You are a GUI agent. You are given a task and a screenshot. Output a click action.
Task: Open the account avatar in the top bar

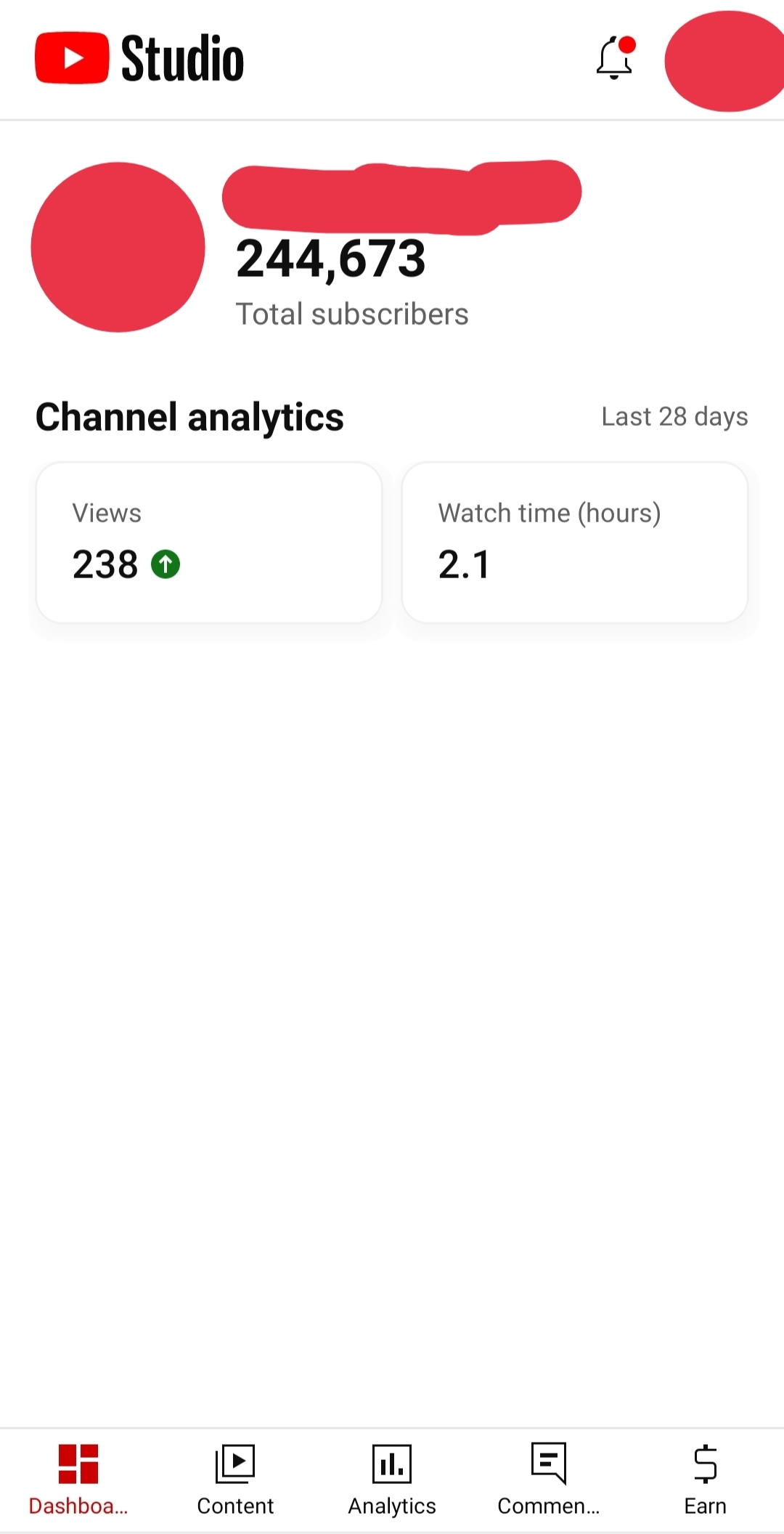pyautogui.click(x=725, y=61)
